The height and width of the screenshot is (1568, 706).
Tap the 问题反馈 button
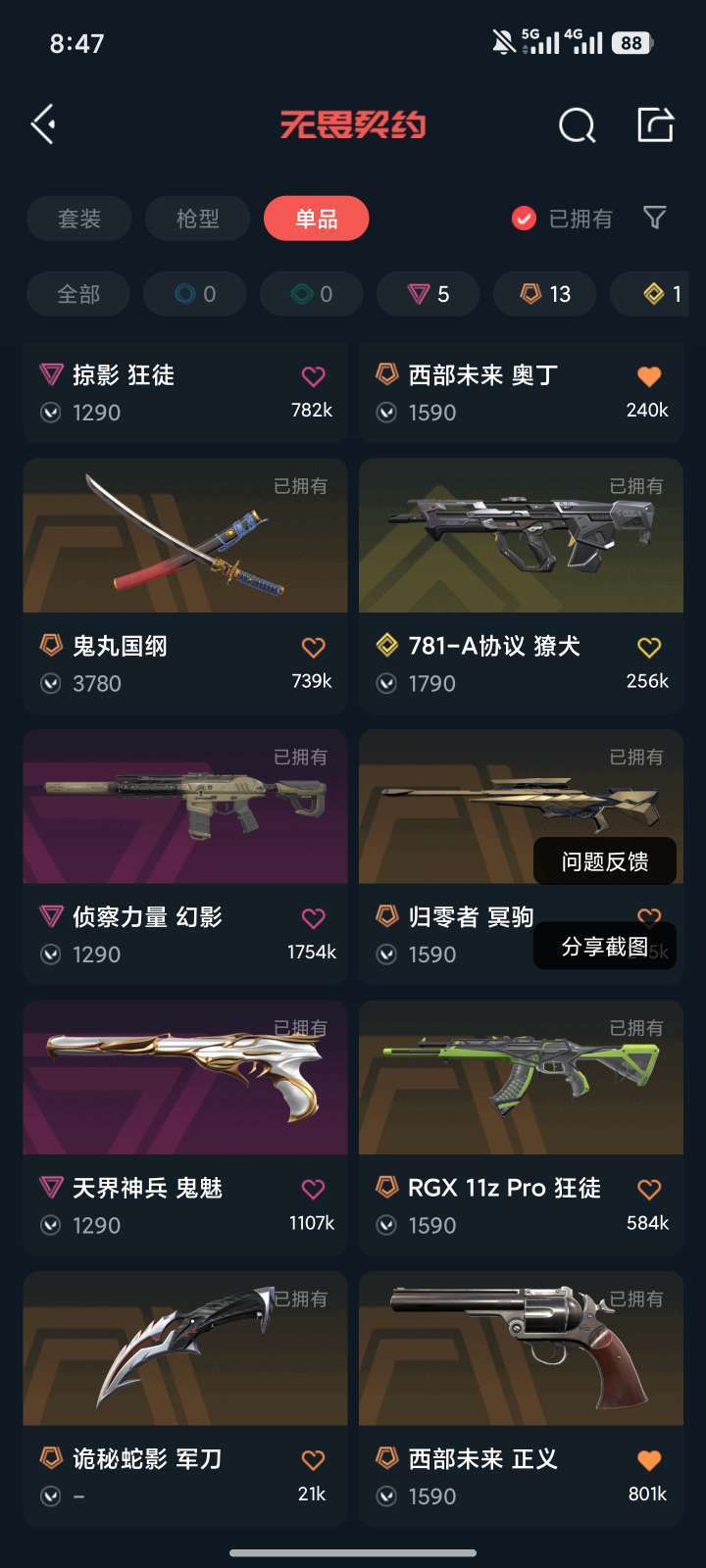click(604, 861)
